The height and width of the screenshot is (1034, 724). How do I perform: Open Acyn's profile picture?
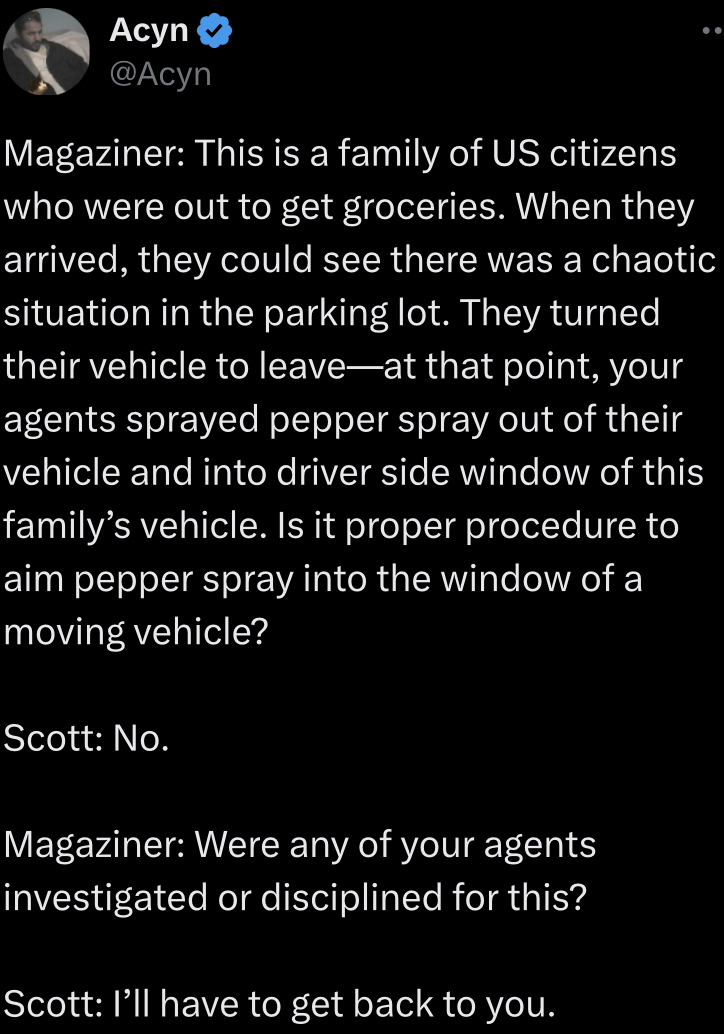(48, 52)
